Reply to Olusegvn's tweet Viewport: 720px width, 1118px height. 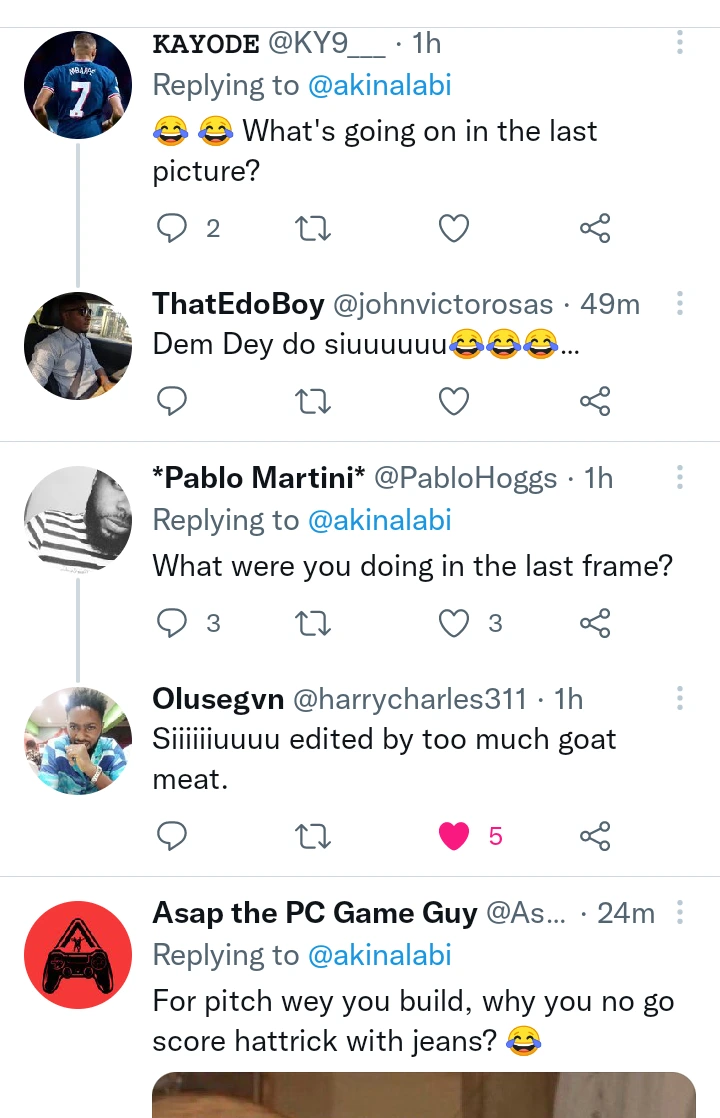(174, 835)
